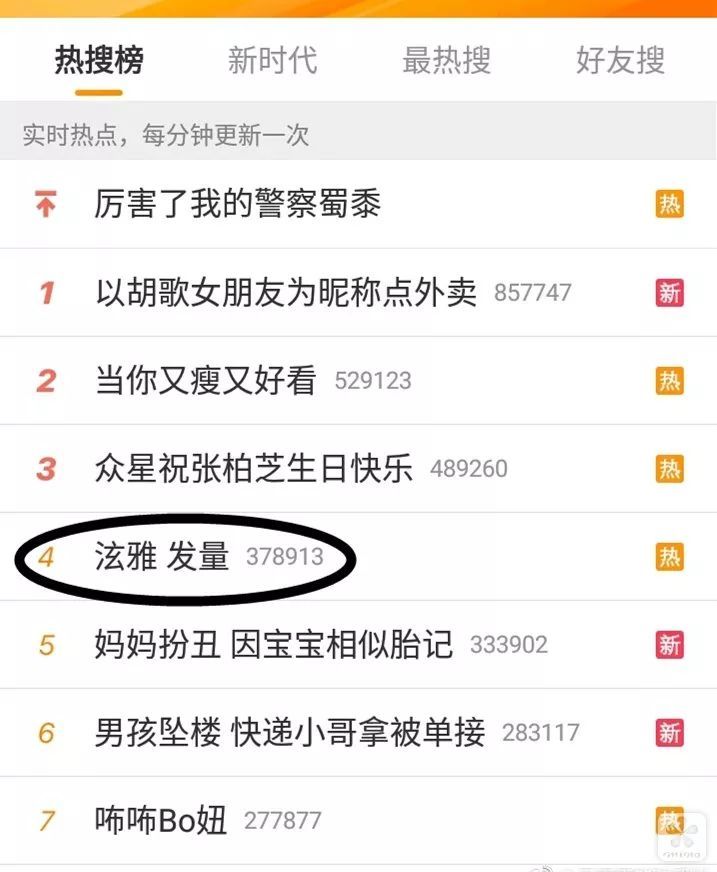Open pinned topic 厉害了我的警察蜀黍

(237, 204)
